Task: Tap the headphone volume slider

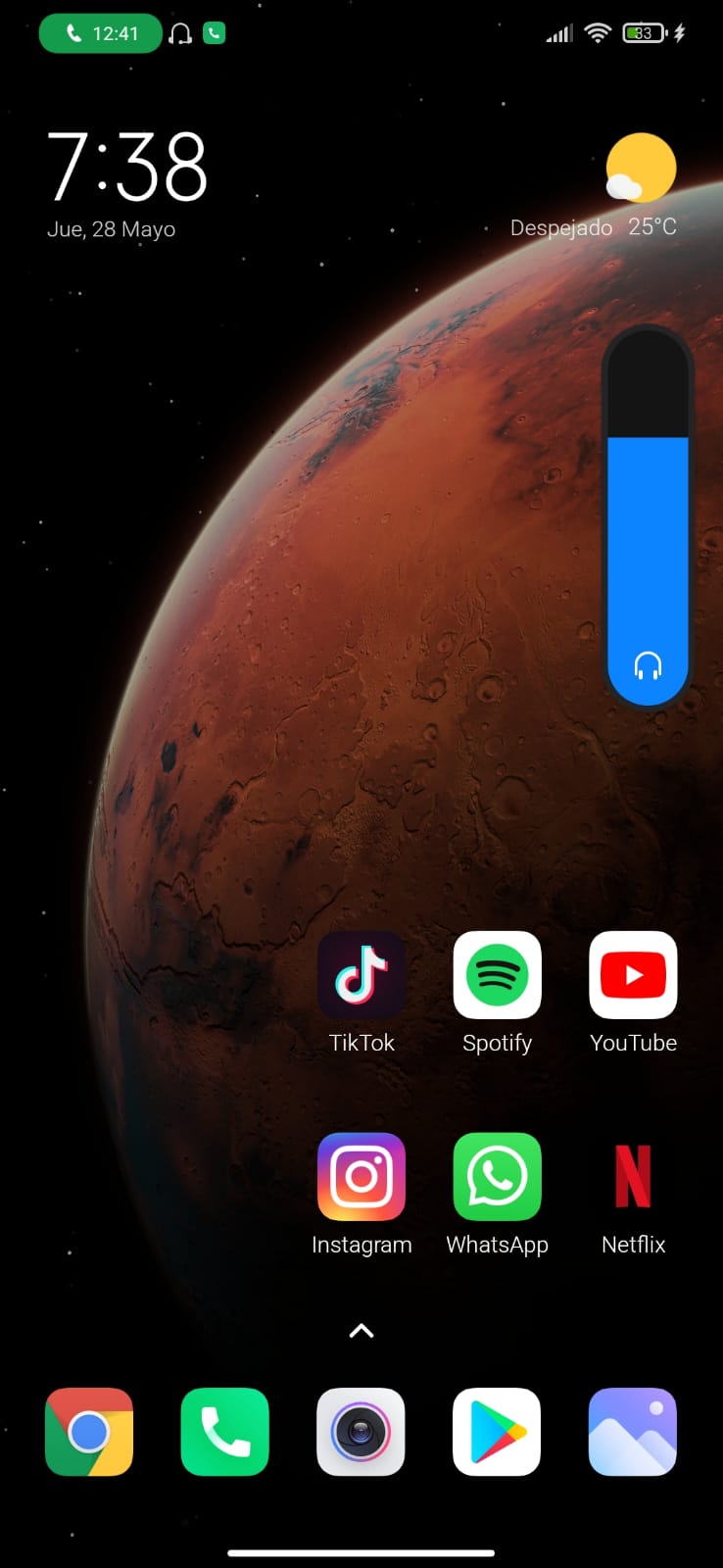Action: tap(648, 515)
